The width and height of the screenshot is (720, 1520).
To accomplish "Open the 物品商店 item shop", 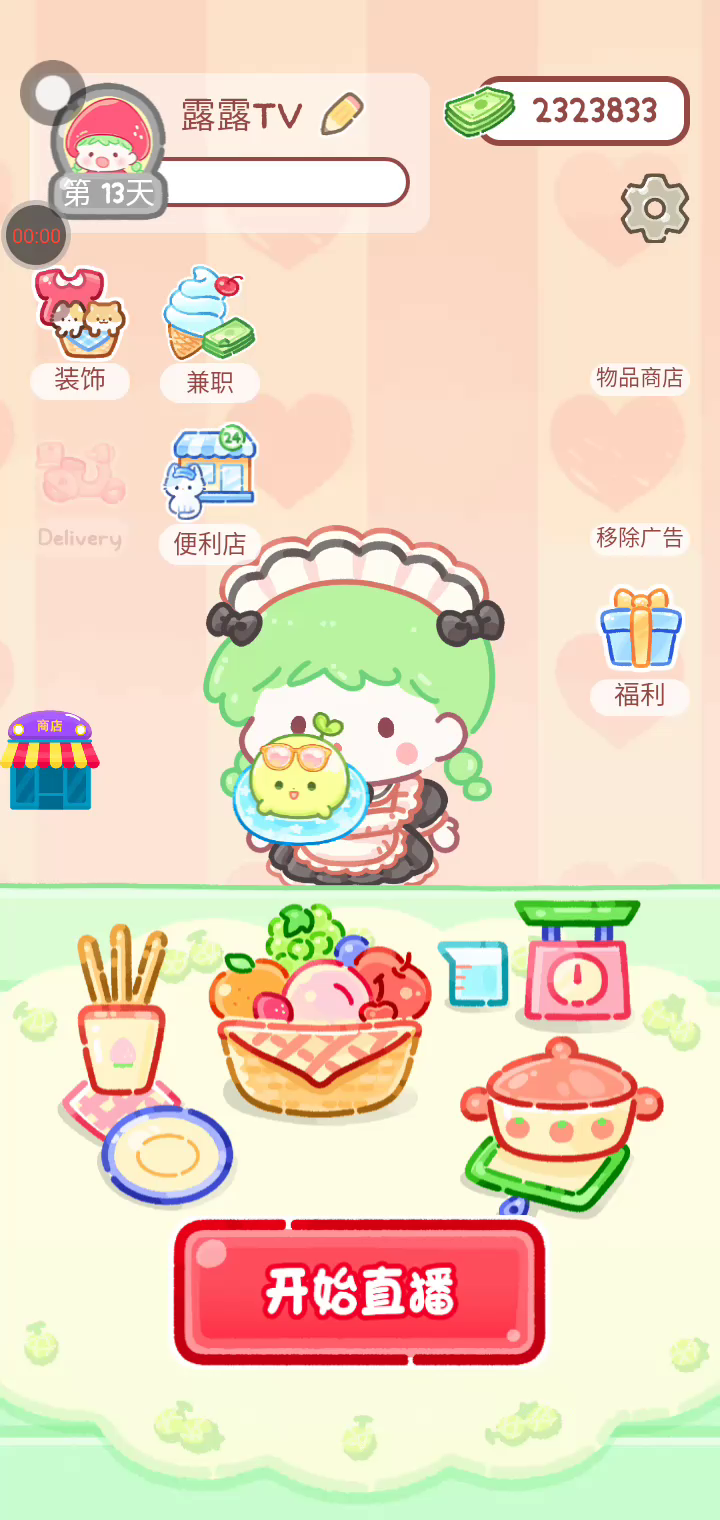I will [639, 378].
